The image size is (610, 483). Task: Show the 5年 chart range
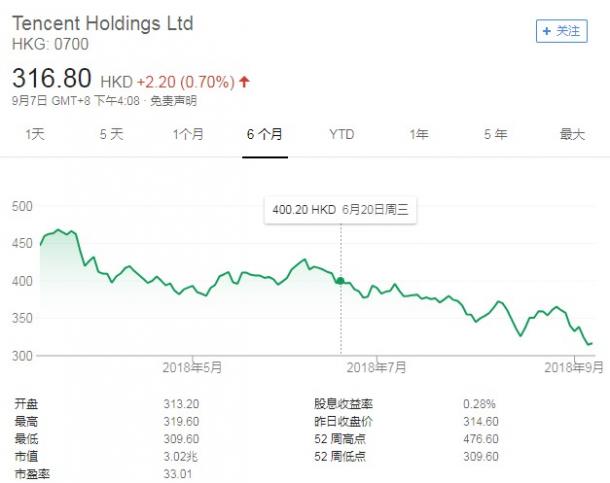pos(495,134)
